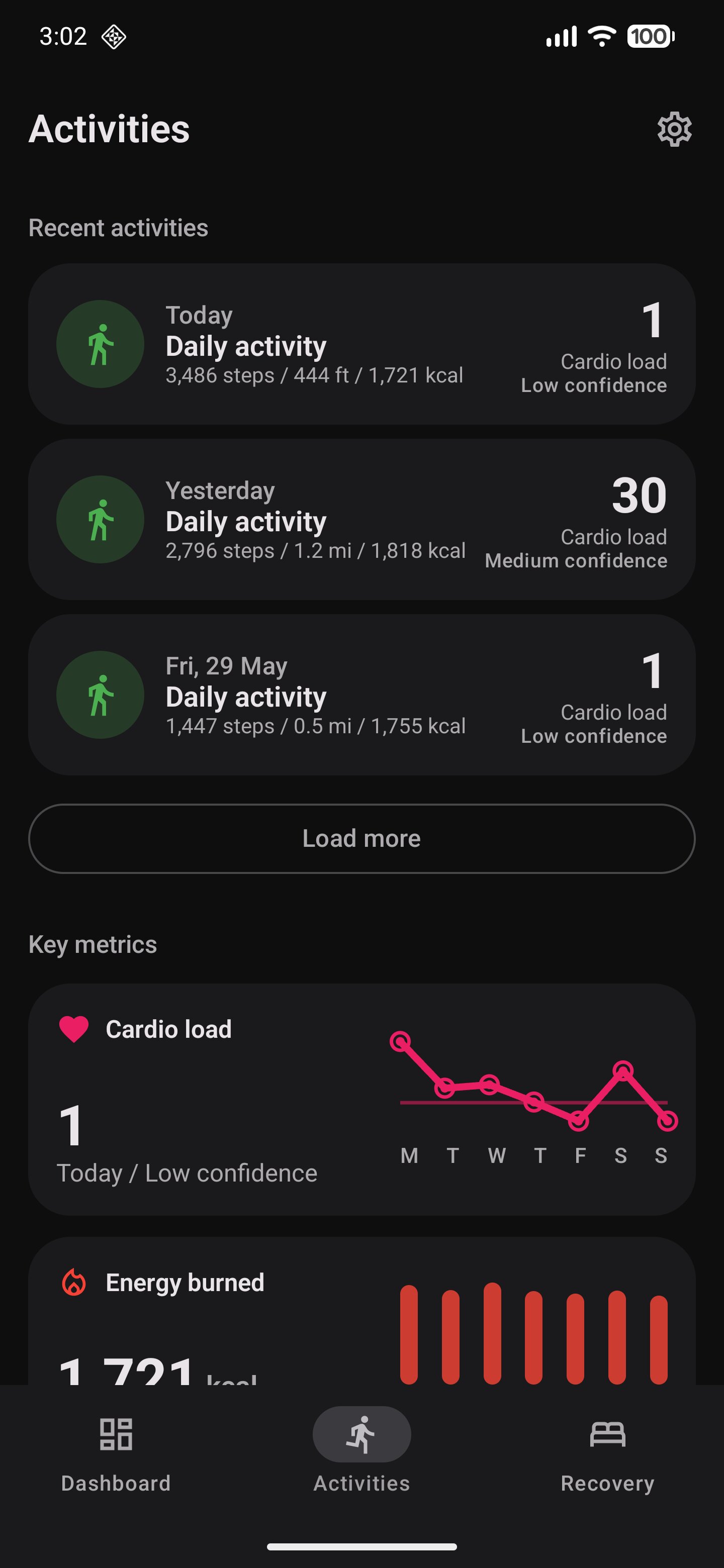This screenshot has height=1568, width=724.
Task: Open Yesterday's Daily activity card
Action: point(361,519)
